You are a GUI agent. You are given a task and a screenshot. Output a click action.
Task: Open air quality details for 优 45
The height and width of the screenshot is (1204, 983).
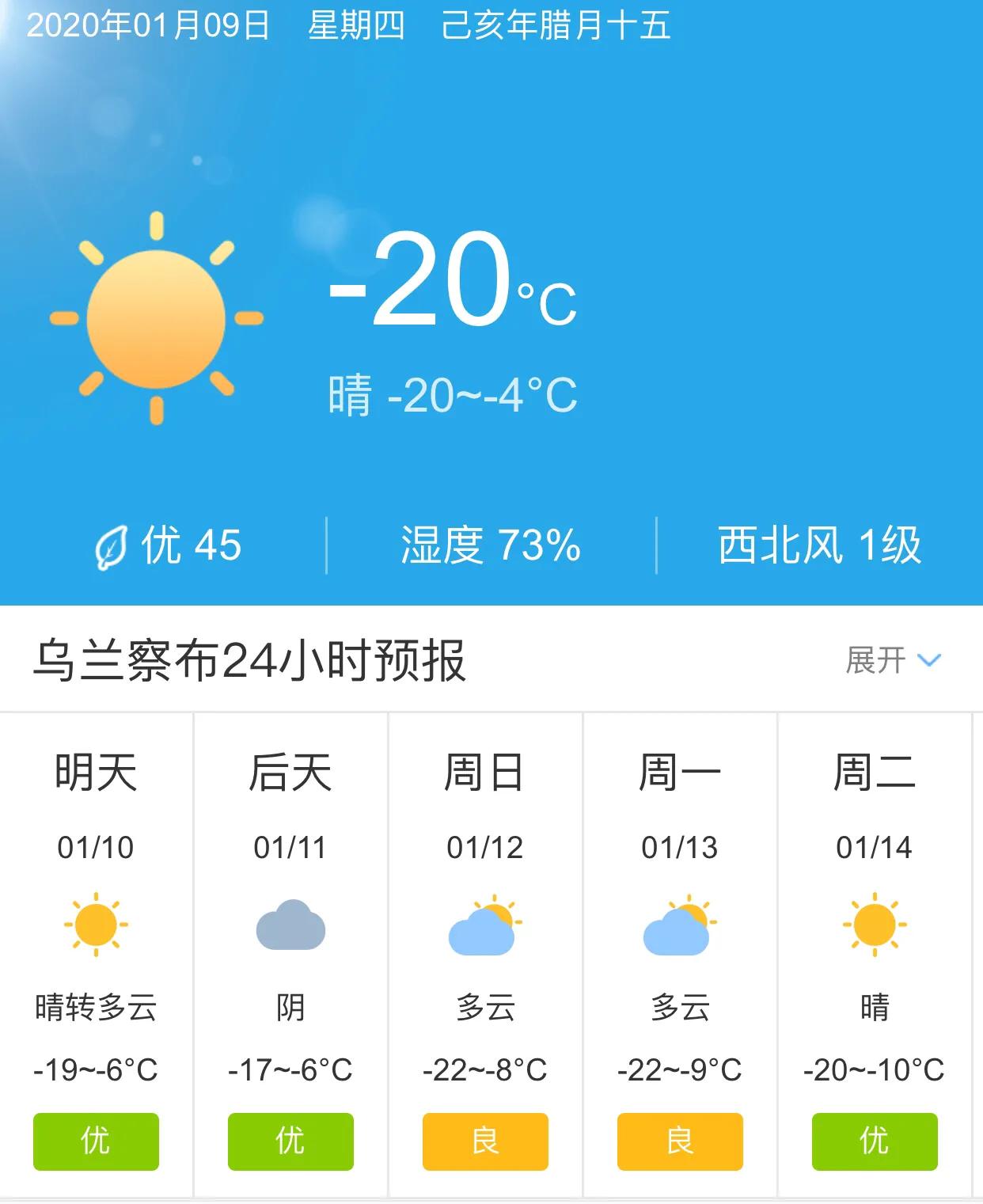tap(168, 545)
